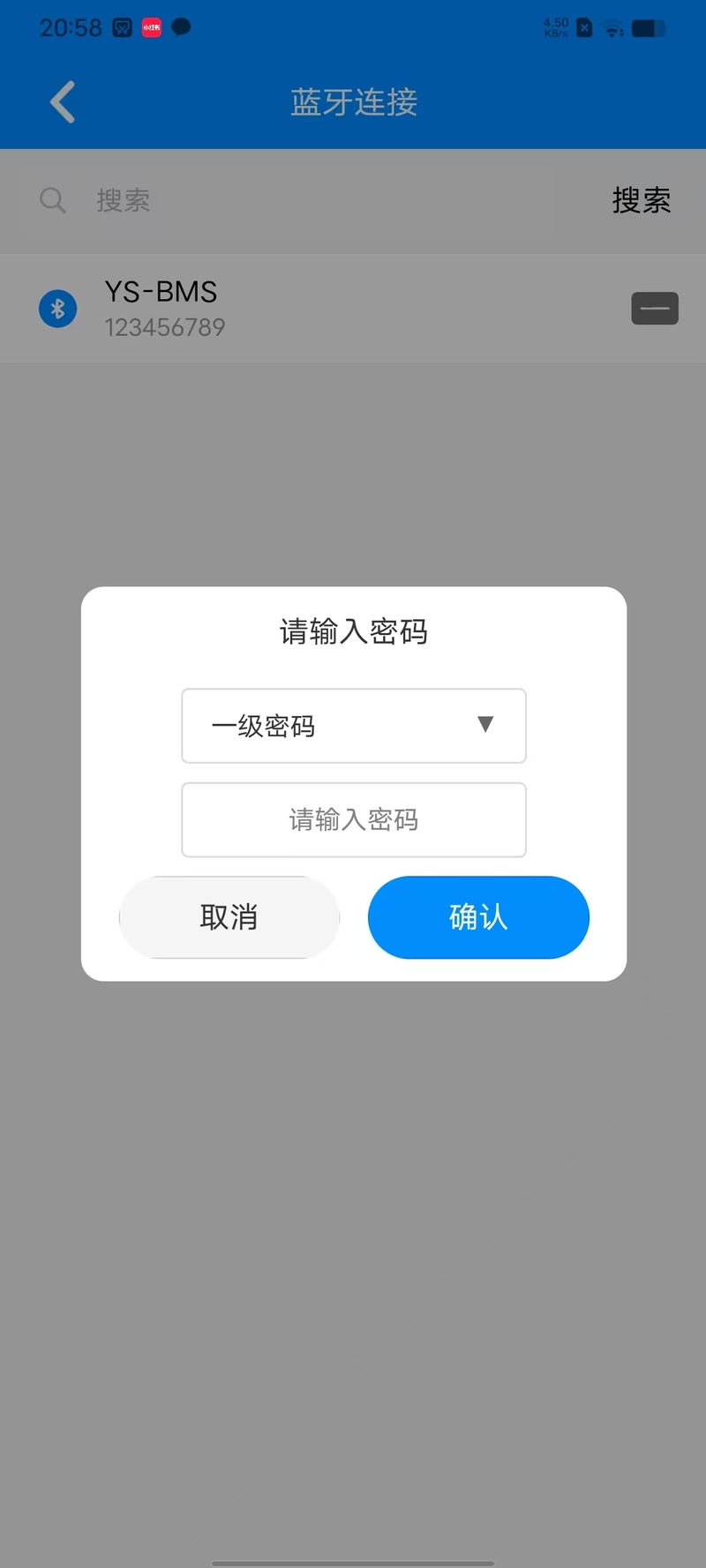Confirm the password with 确认
This screenshot has width=706, height=1568.
point(478,917)
